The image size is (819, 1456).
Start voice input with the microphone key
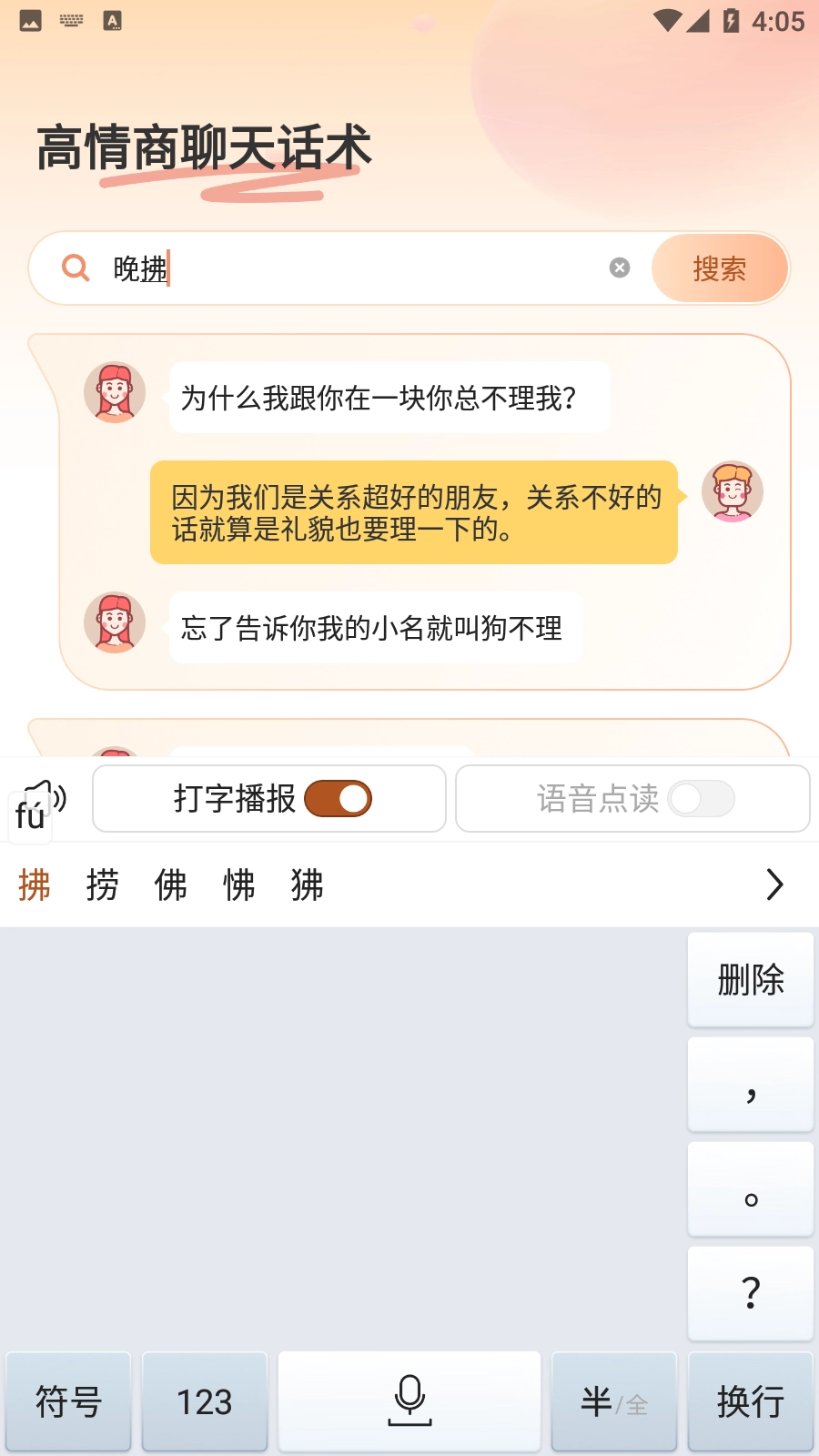pyautogui.click(x=409, y=1401)
